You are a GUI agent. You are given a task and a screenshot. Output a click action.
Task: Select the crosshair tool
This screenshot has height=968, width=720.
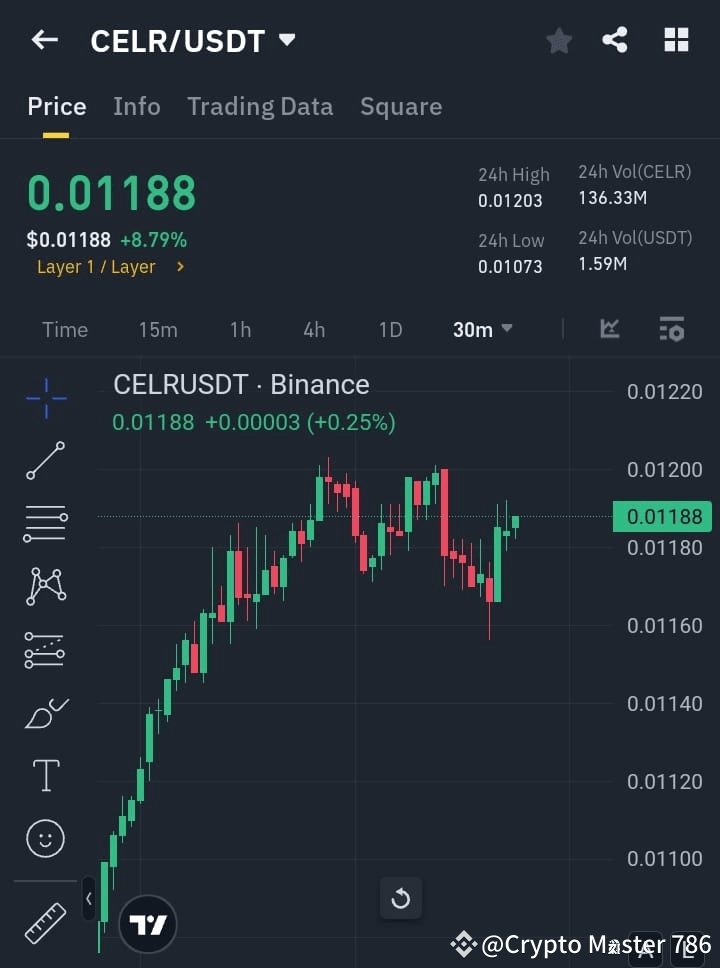(x=45, y=398)
